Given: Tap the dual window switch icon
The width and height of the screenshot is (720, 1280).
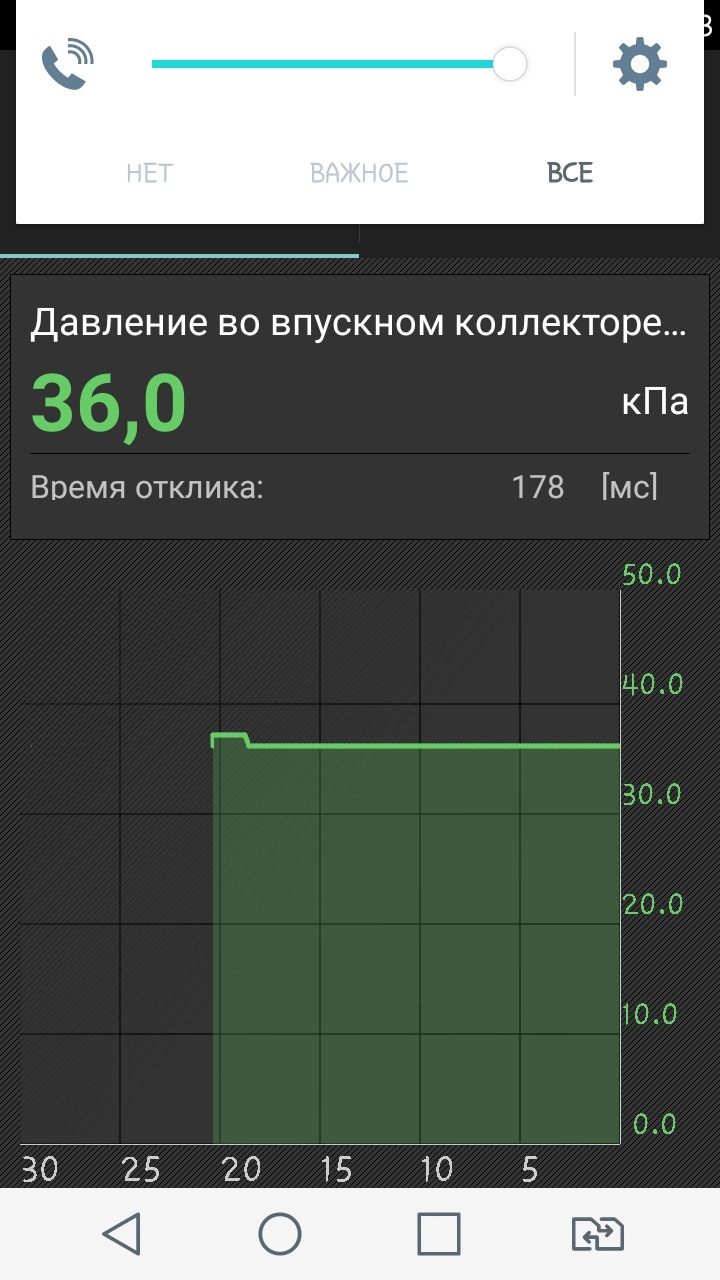Looking at the screenshot, I should click(x=597, y=1234).
